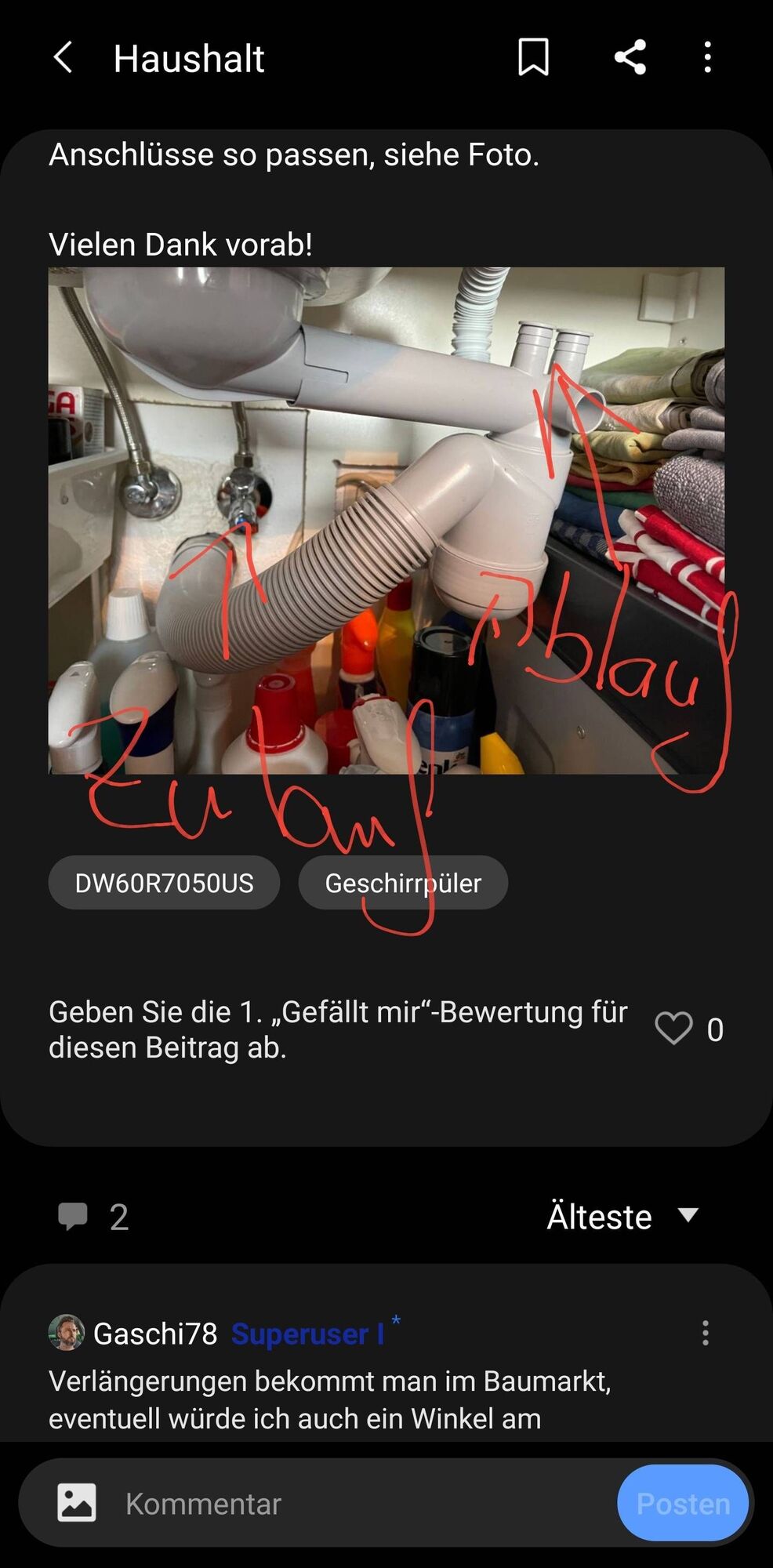773x1568 pixels.
Task: Open the post options three-dot menu
Action: tap(706, 57)
